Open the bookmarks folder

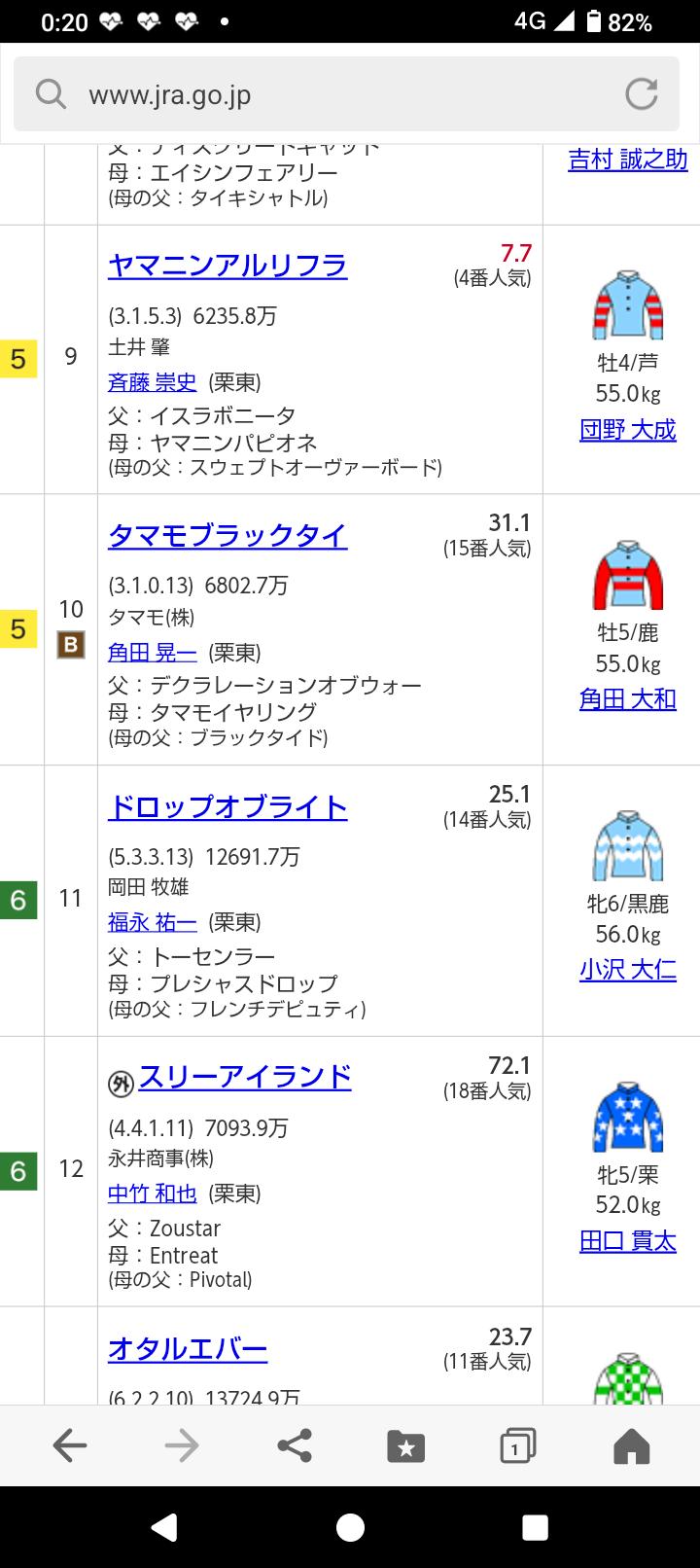405,1445
